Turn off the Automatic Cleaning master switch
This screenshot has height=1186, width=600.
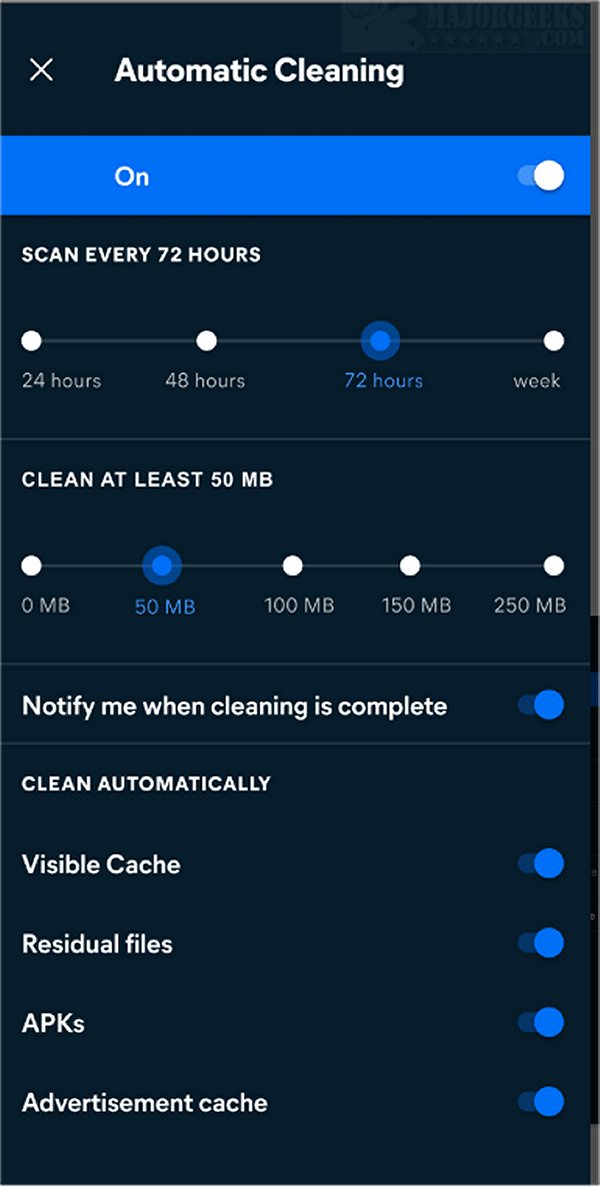[541, 177]
